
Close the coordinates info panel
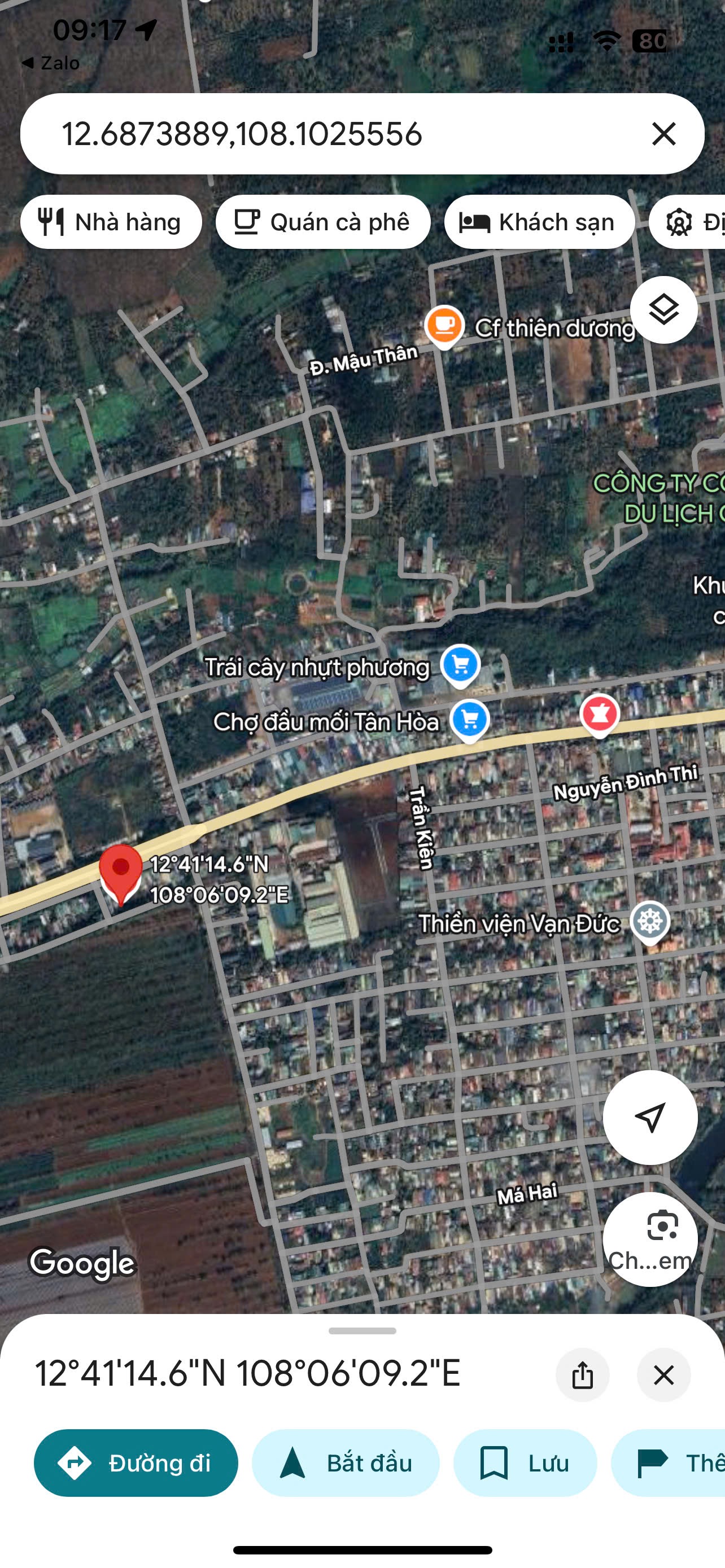click(663, 1375)
